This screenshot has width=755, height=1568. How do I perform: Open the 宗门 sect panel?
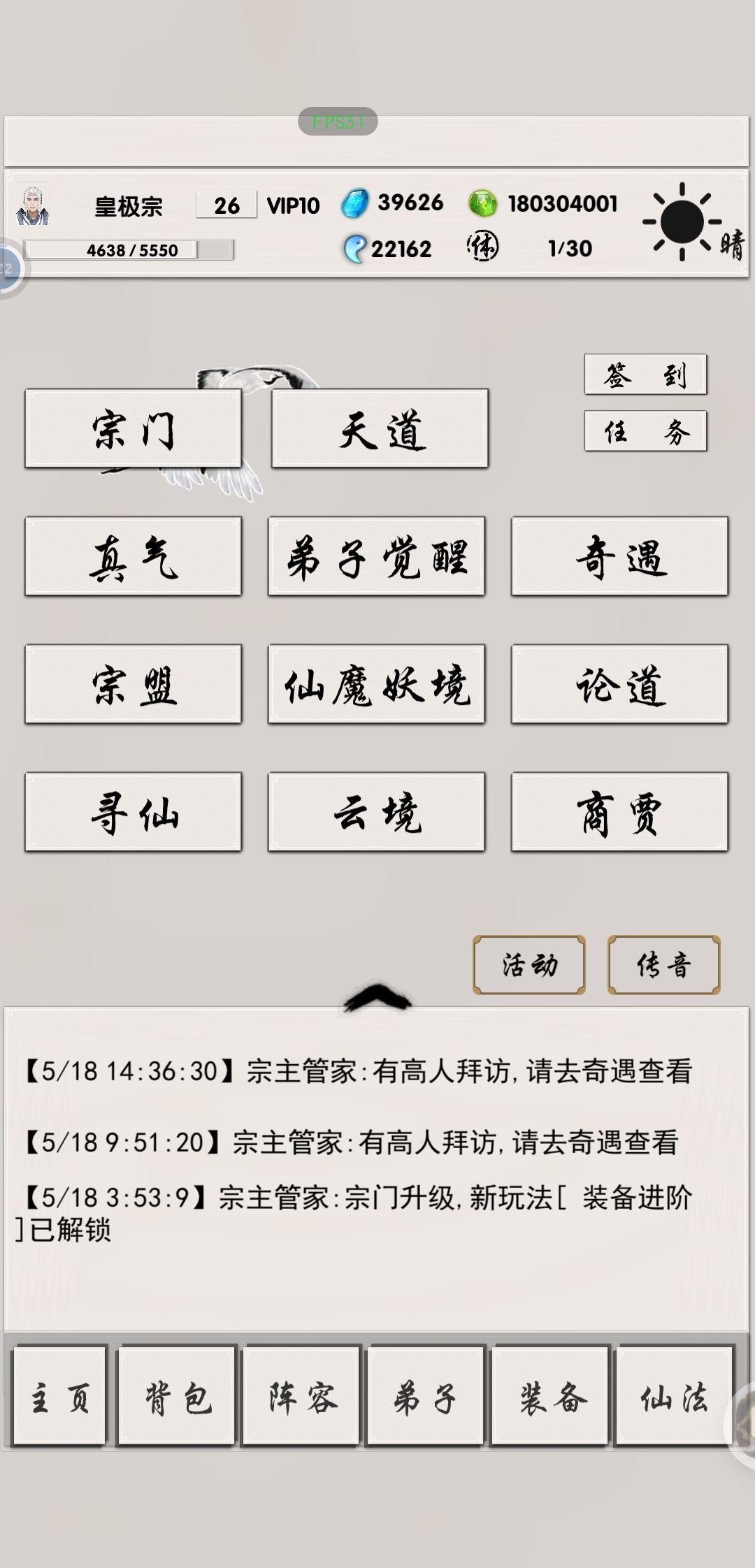click(133, 428)
